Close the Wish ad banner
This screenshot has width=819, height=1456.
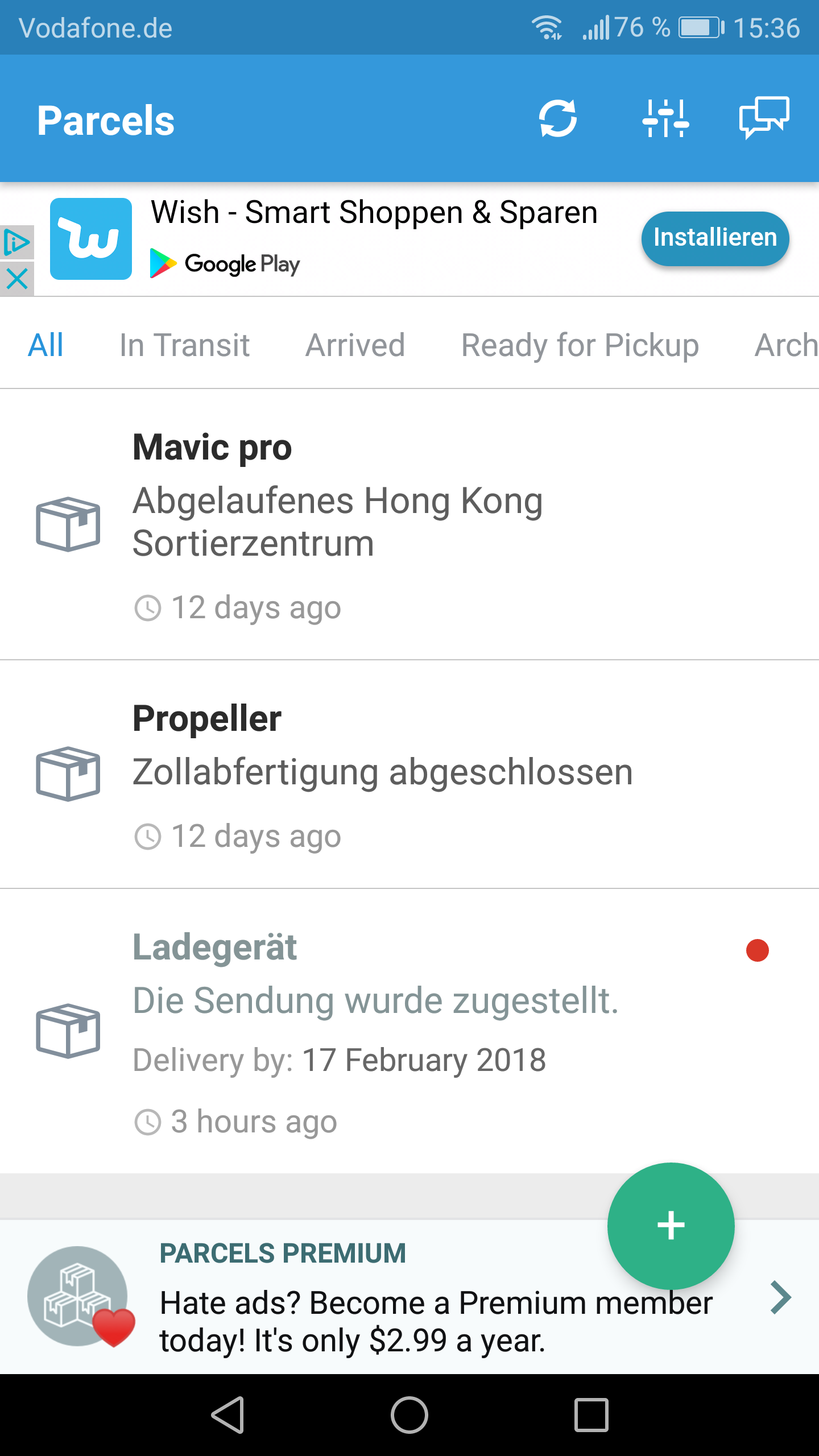click(17, 279)
